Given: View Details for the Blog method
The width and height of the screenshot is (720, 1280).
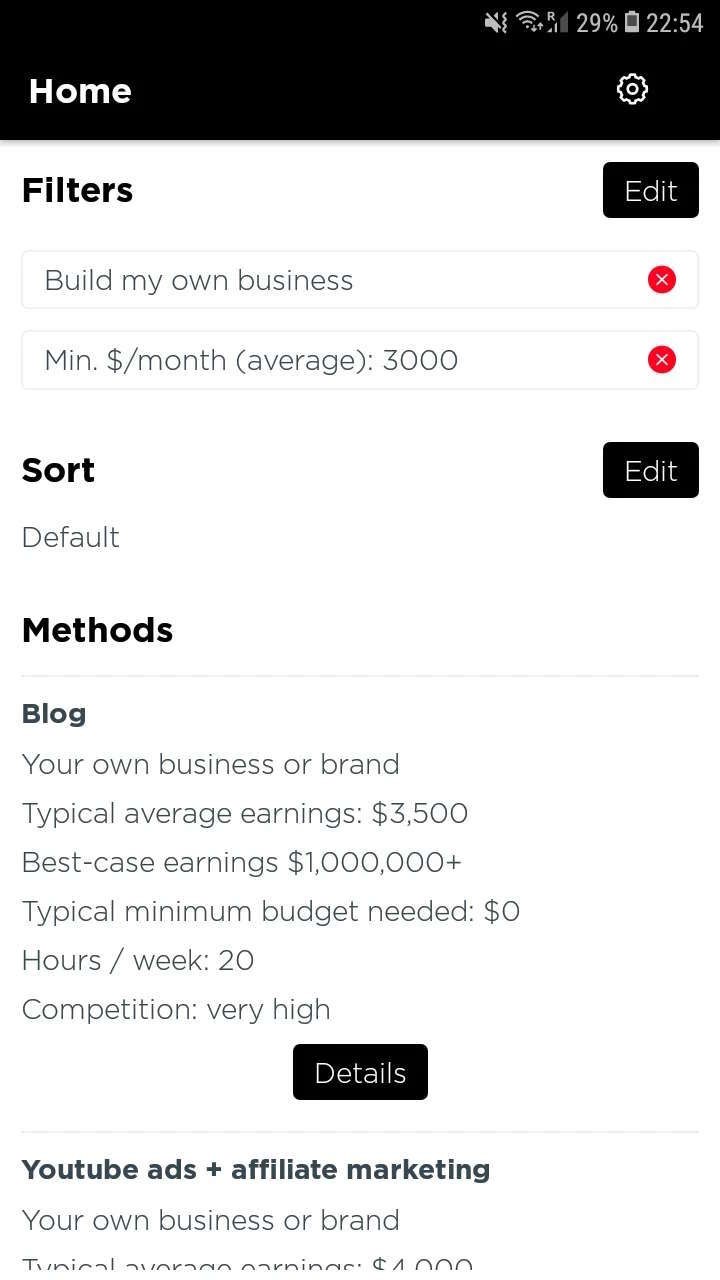Looking at the screenshot, I should [360, 1072].
